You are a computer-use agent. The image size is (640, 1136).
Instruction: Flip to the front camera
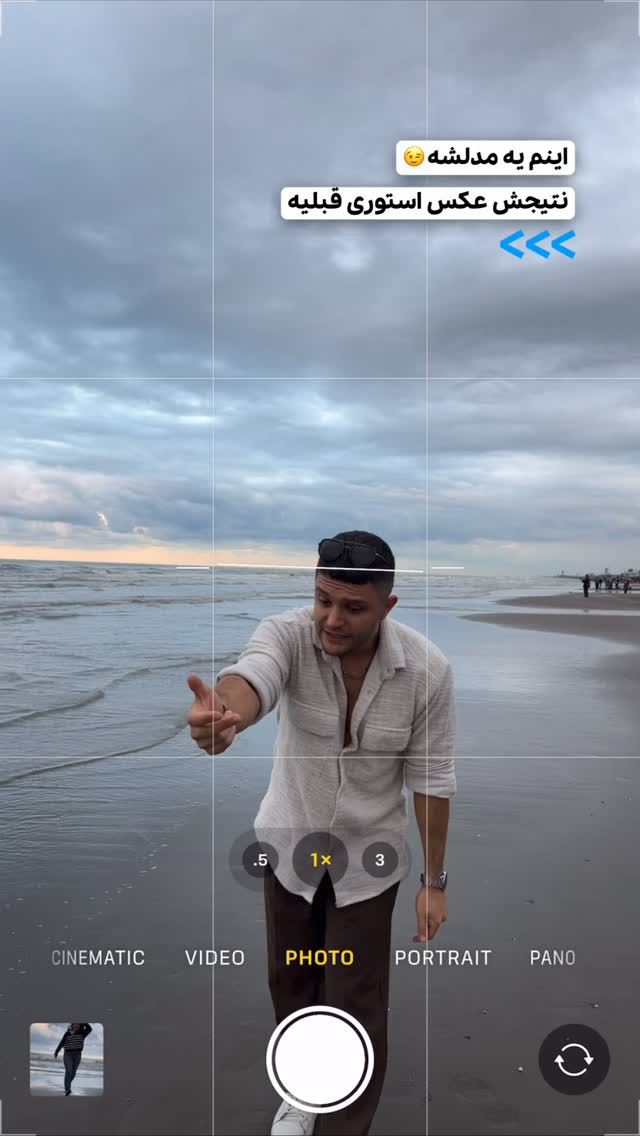pyautogui.click(x=574, y=1059)
